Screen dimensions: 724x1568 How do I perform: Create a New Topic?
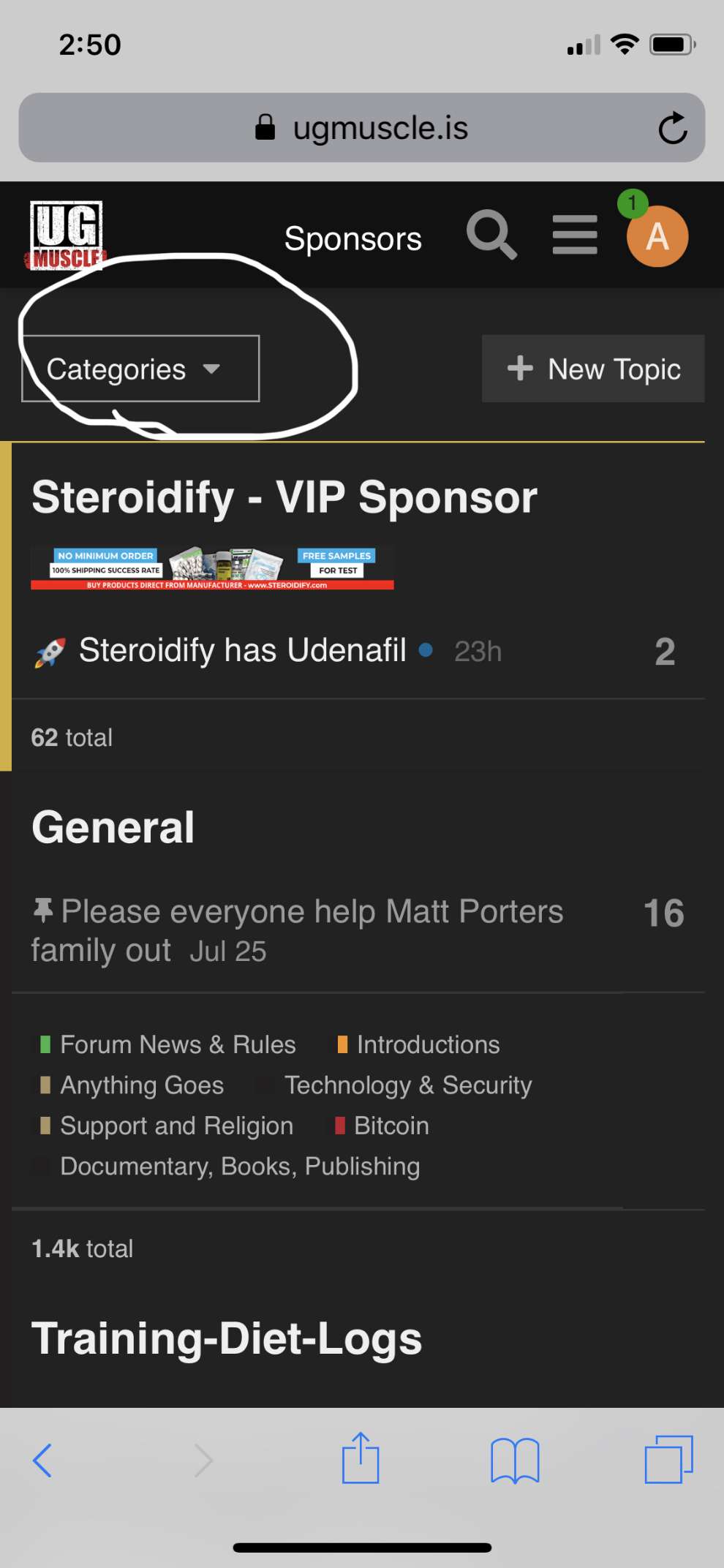[x=593, y=369]
